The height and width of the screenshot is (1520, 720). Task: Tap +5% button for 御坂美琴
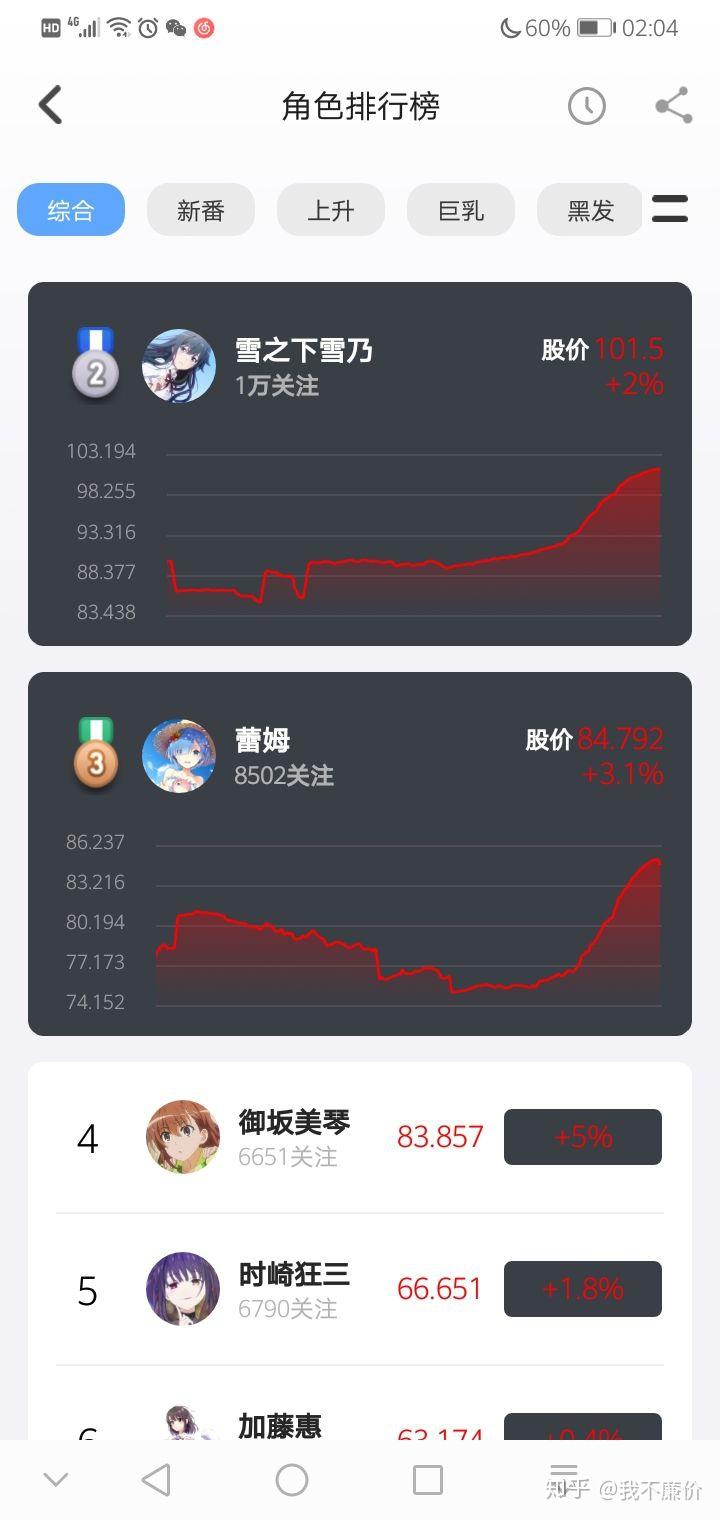pyautogui.click(x=582, y=1137)
